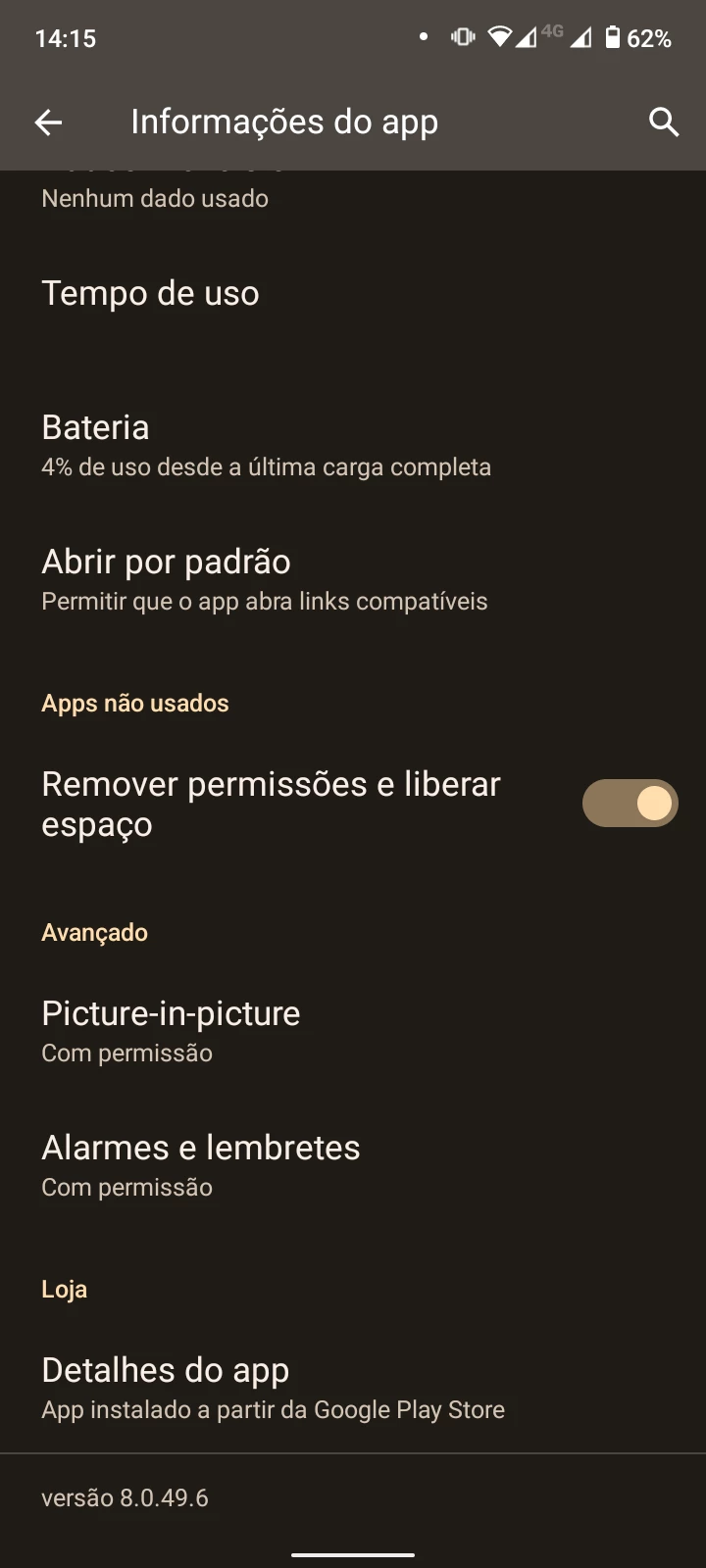Open Abrir por padrão settings
The width and height of the screenshot is (706, 1568).
pyautogui.click(x=265, y=580)
